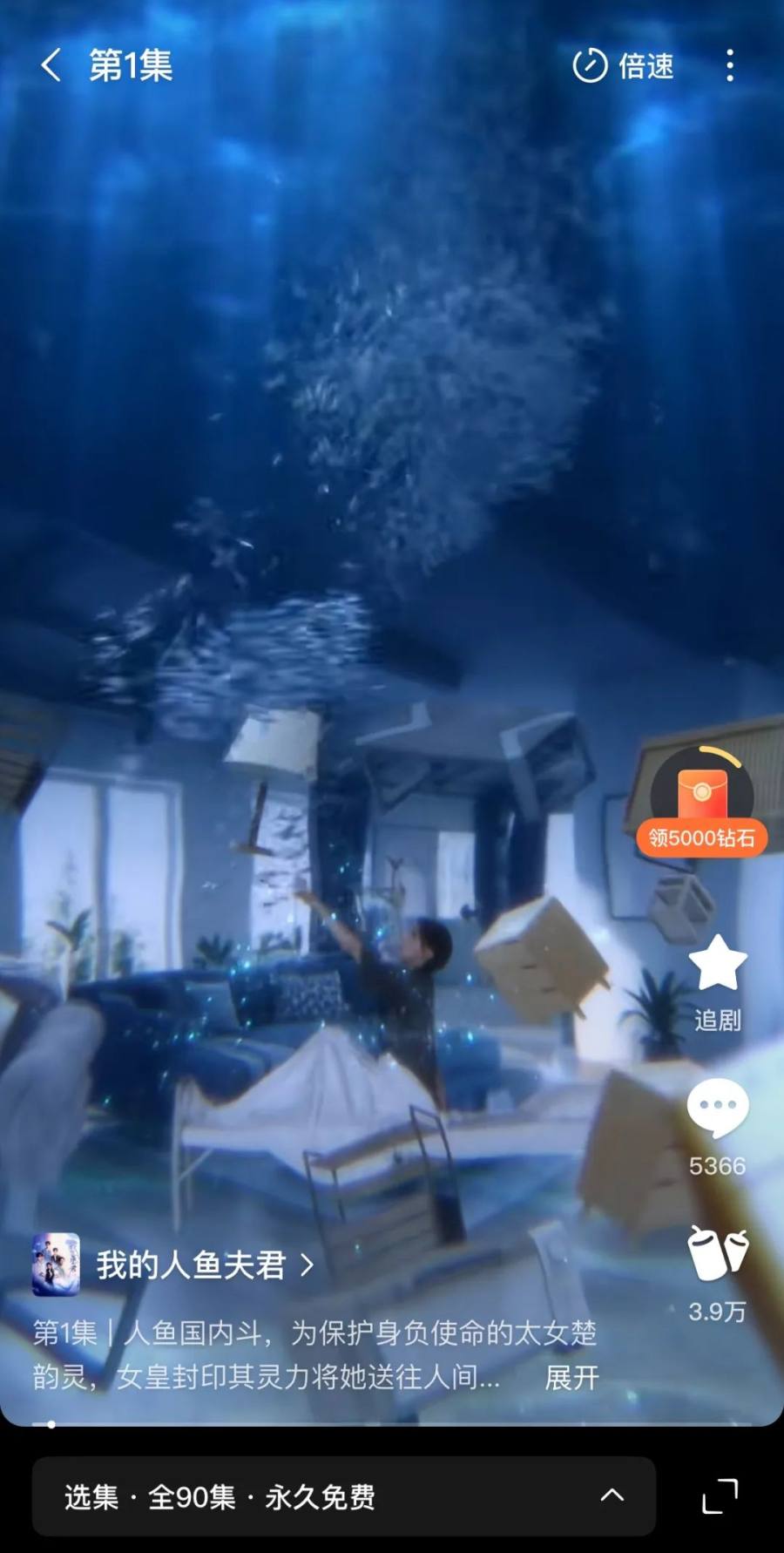This screenshot has width=784, height=1553.
Task: Expand the description with 展开
Action: [571, 1378]
